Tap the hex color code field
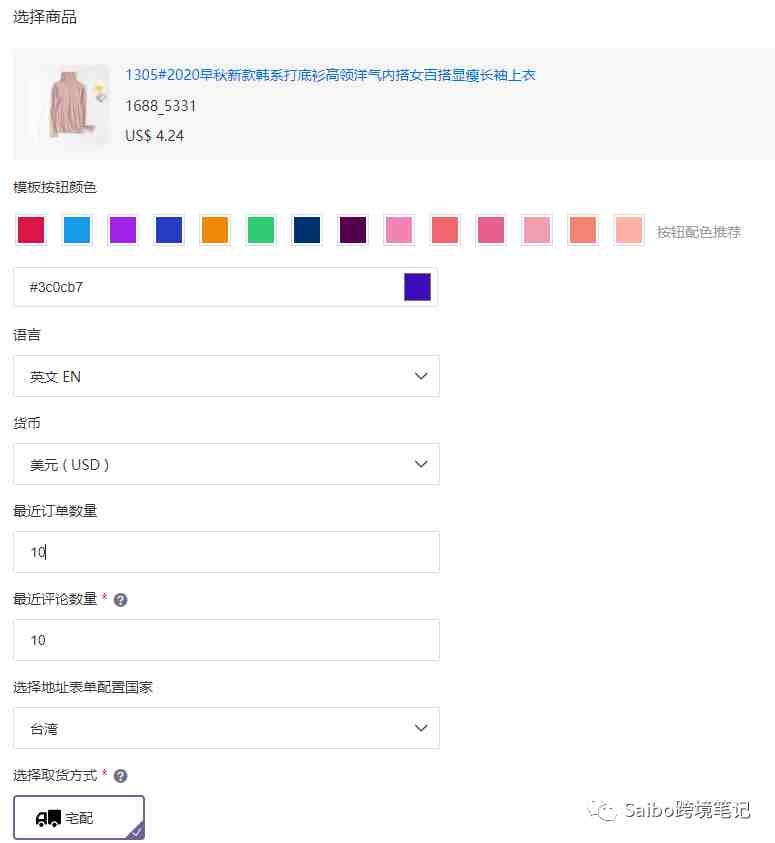 (x=200, y=287)
